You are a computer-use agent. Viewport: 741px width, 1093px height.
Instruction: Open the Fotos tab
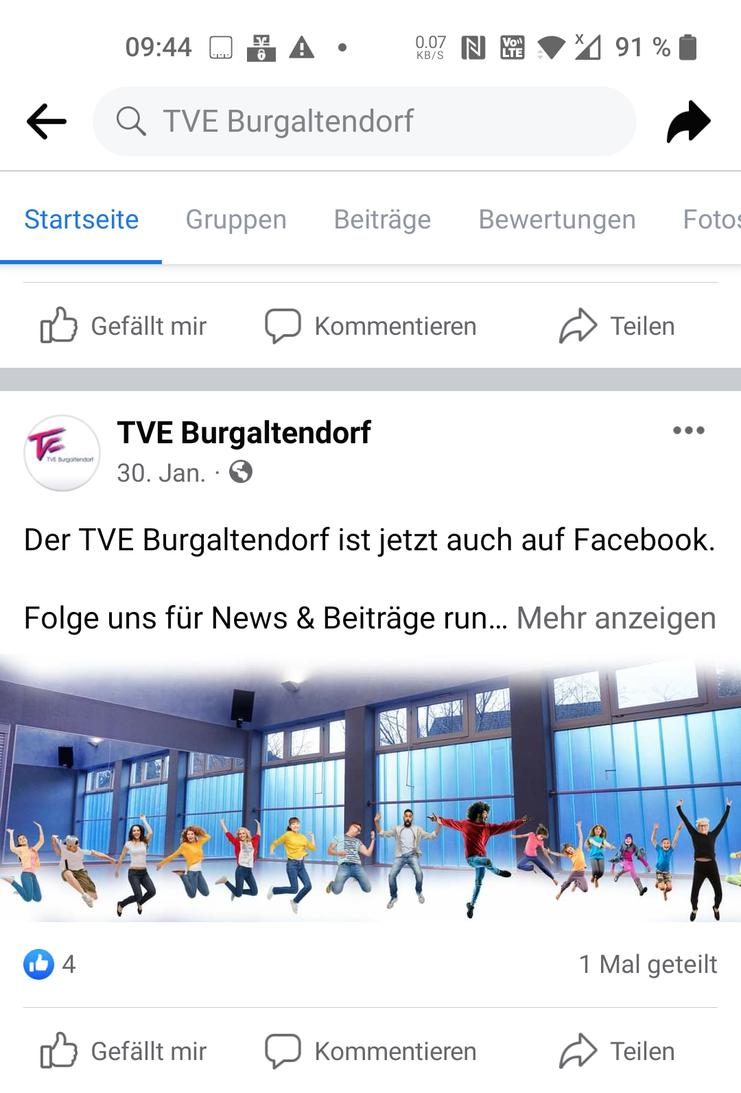(710, 220)
